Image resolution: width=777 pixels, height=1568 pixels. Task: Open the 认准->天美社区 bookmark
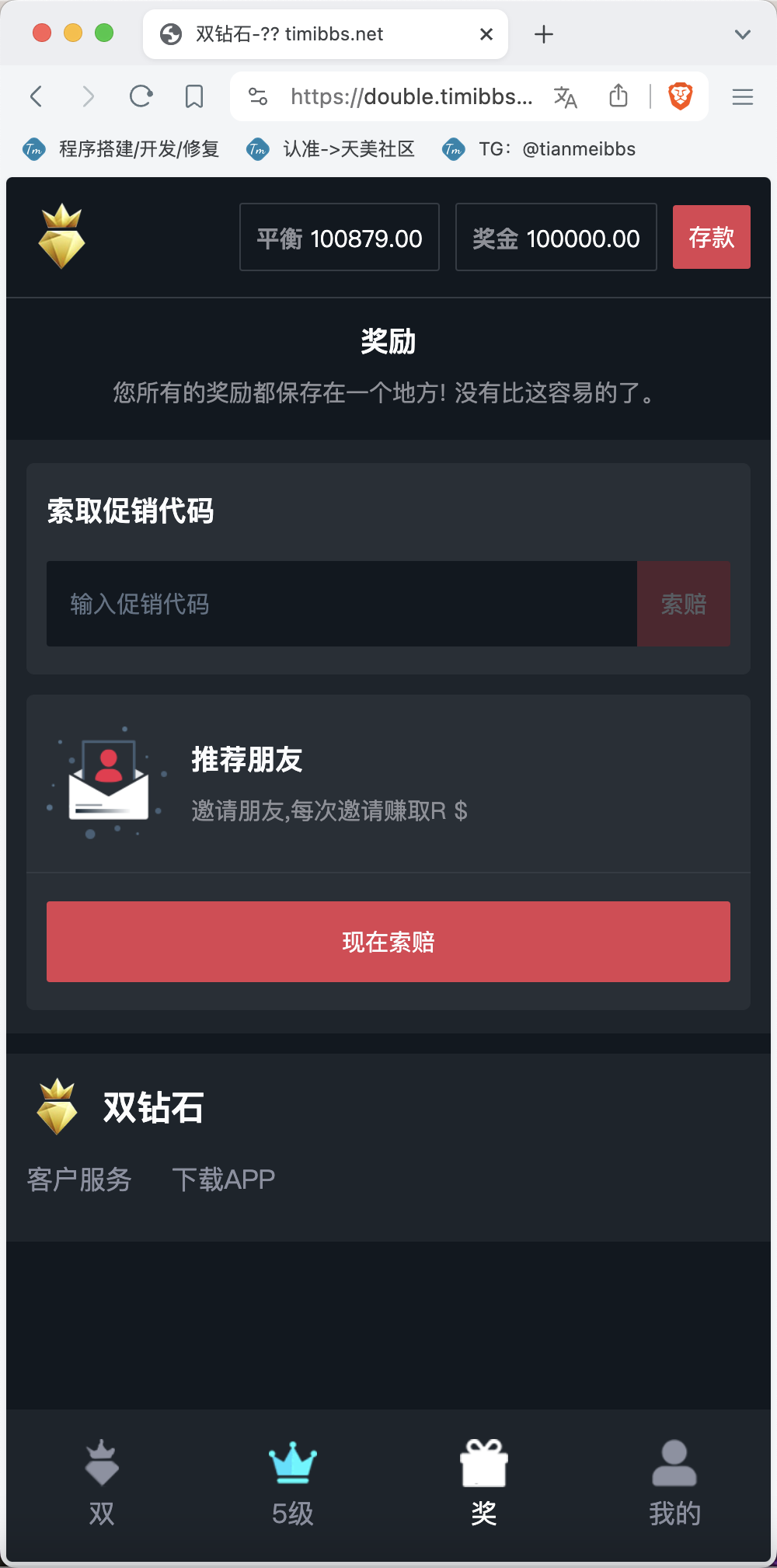[331, 149]
